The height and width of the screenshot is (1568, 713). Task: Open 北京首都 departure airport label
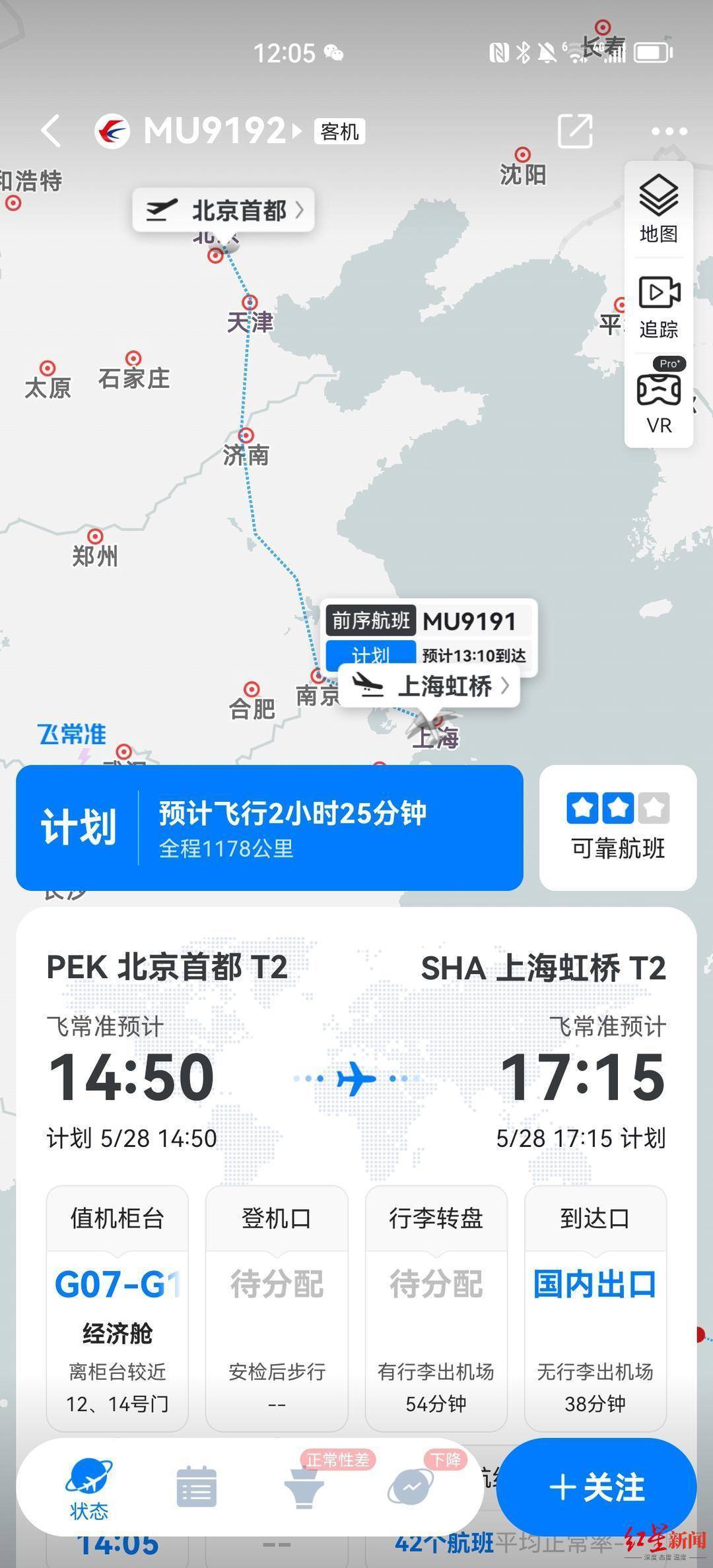(x=223, y=211)
